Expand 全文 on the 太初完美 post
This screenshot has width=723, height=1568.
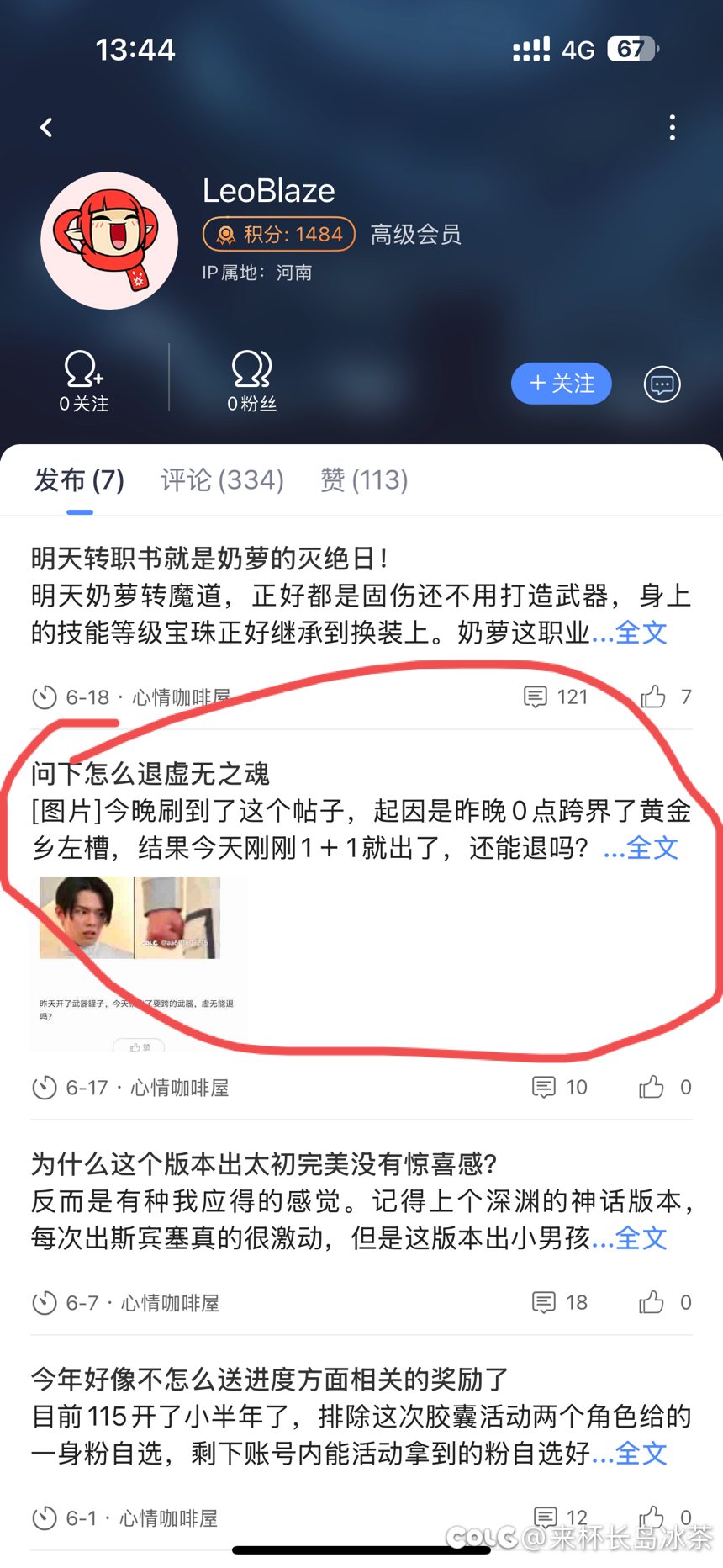click(x=641, y=1238)
